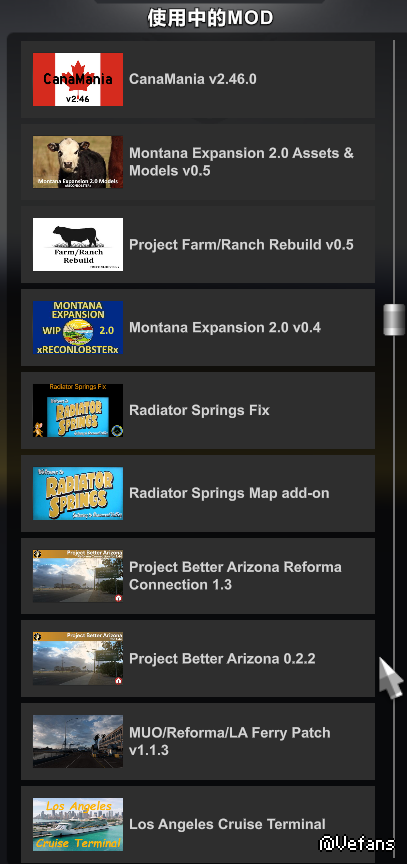Select Montana Expansion 2.0 v0.4 mod

click(x=198, y=327)
